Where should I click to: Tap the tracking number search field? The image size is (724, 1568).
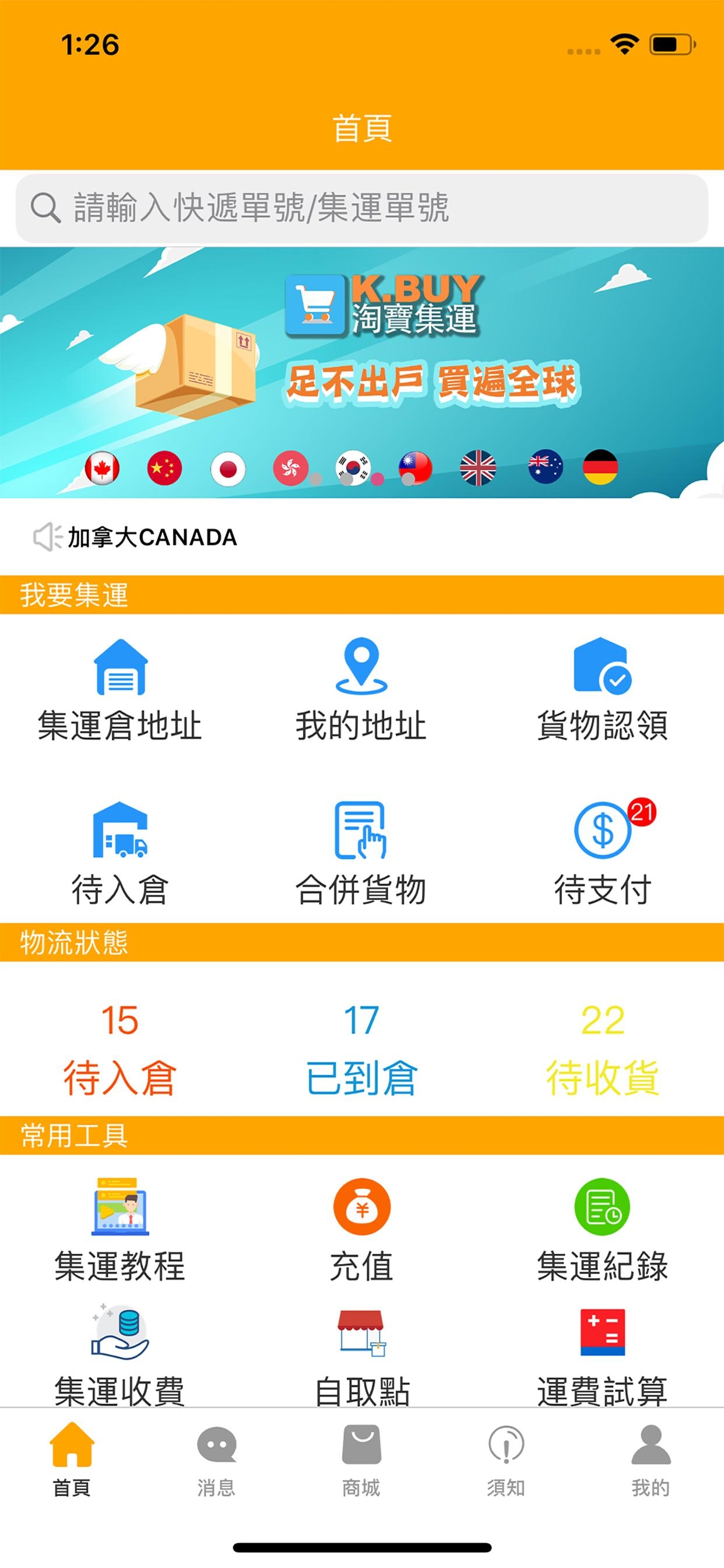(x=361, y=208)
